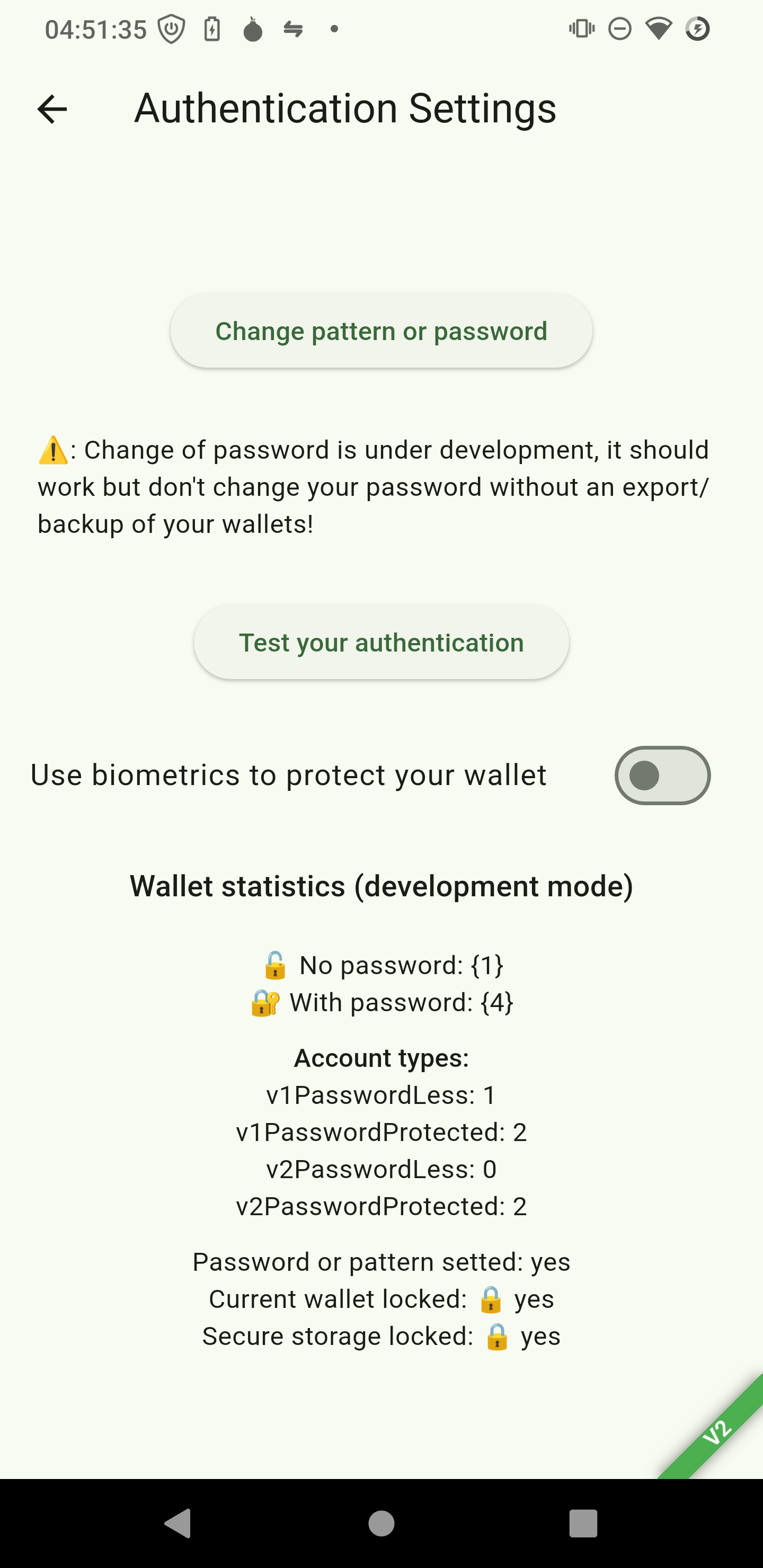Open the system recent apps view

[583, 1523]
